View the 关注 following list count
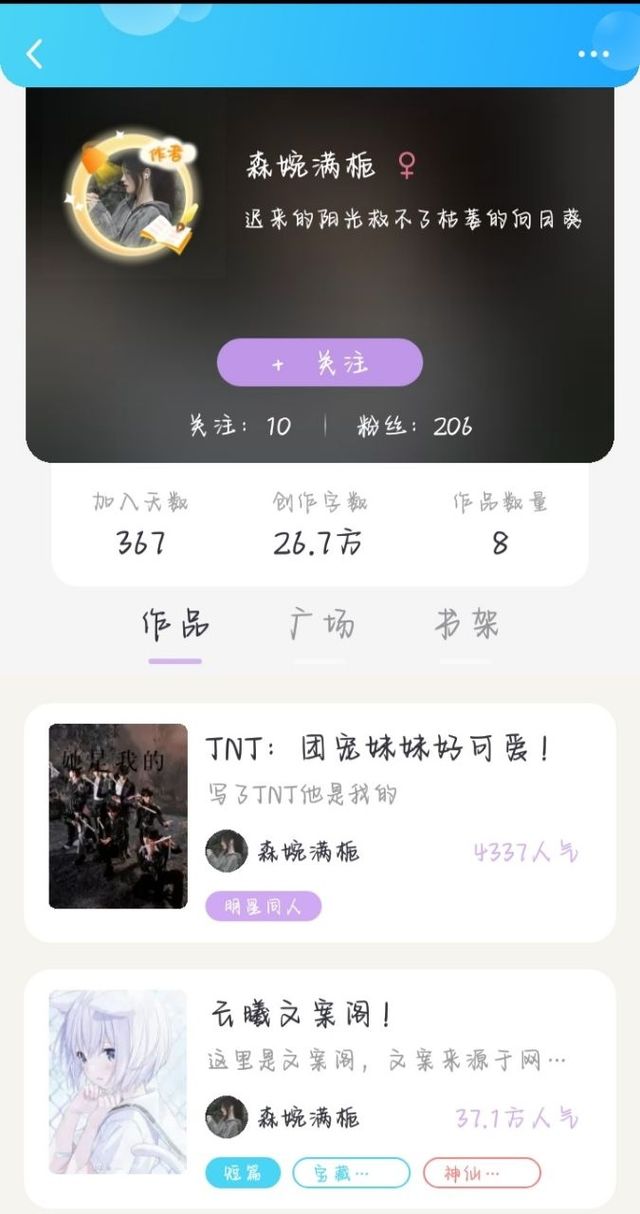 tap(240, 426)
